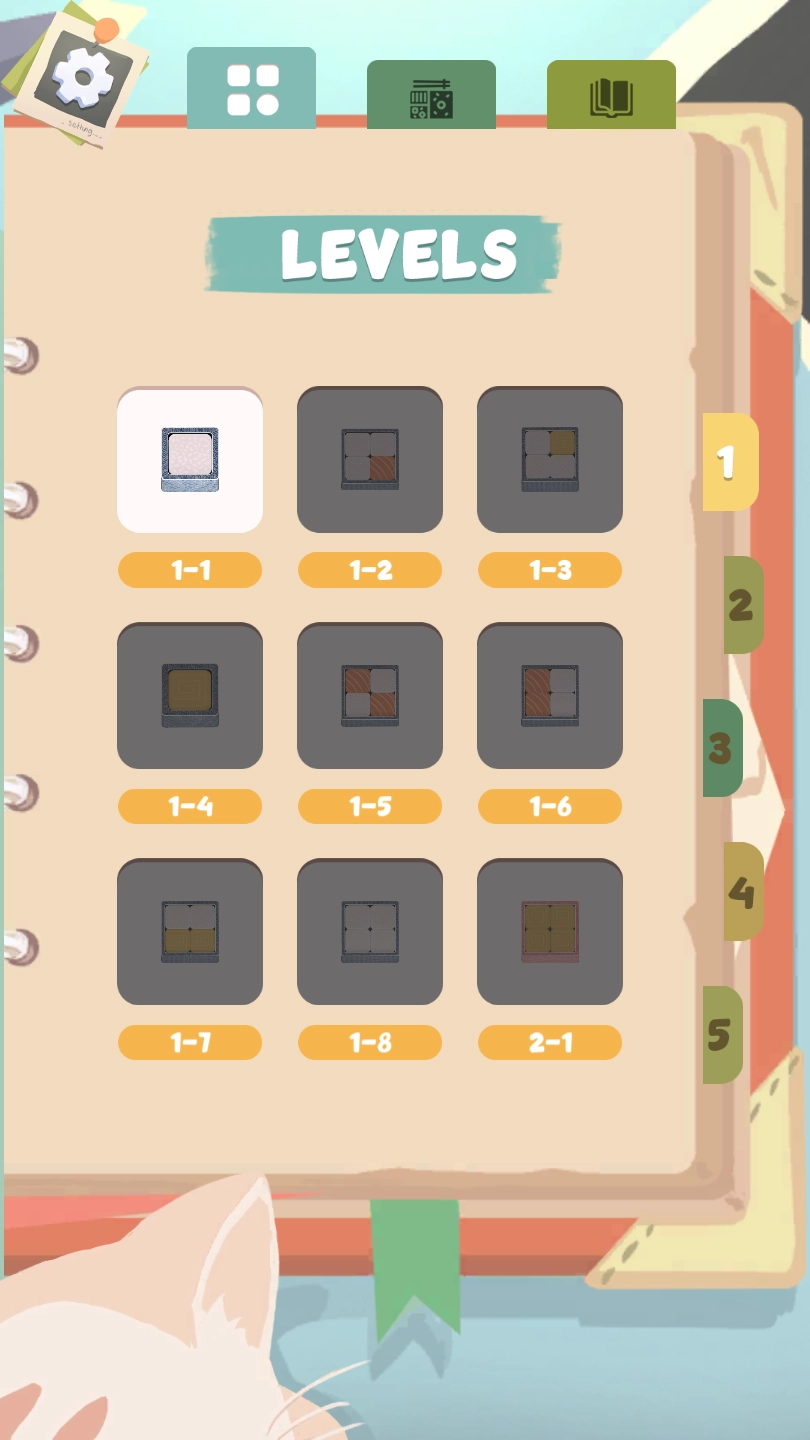Screen dimensions: 810x1440
Task: Switch to the levels grid tab
Action: (x=252, y=90)
